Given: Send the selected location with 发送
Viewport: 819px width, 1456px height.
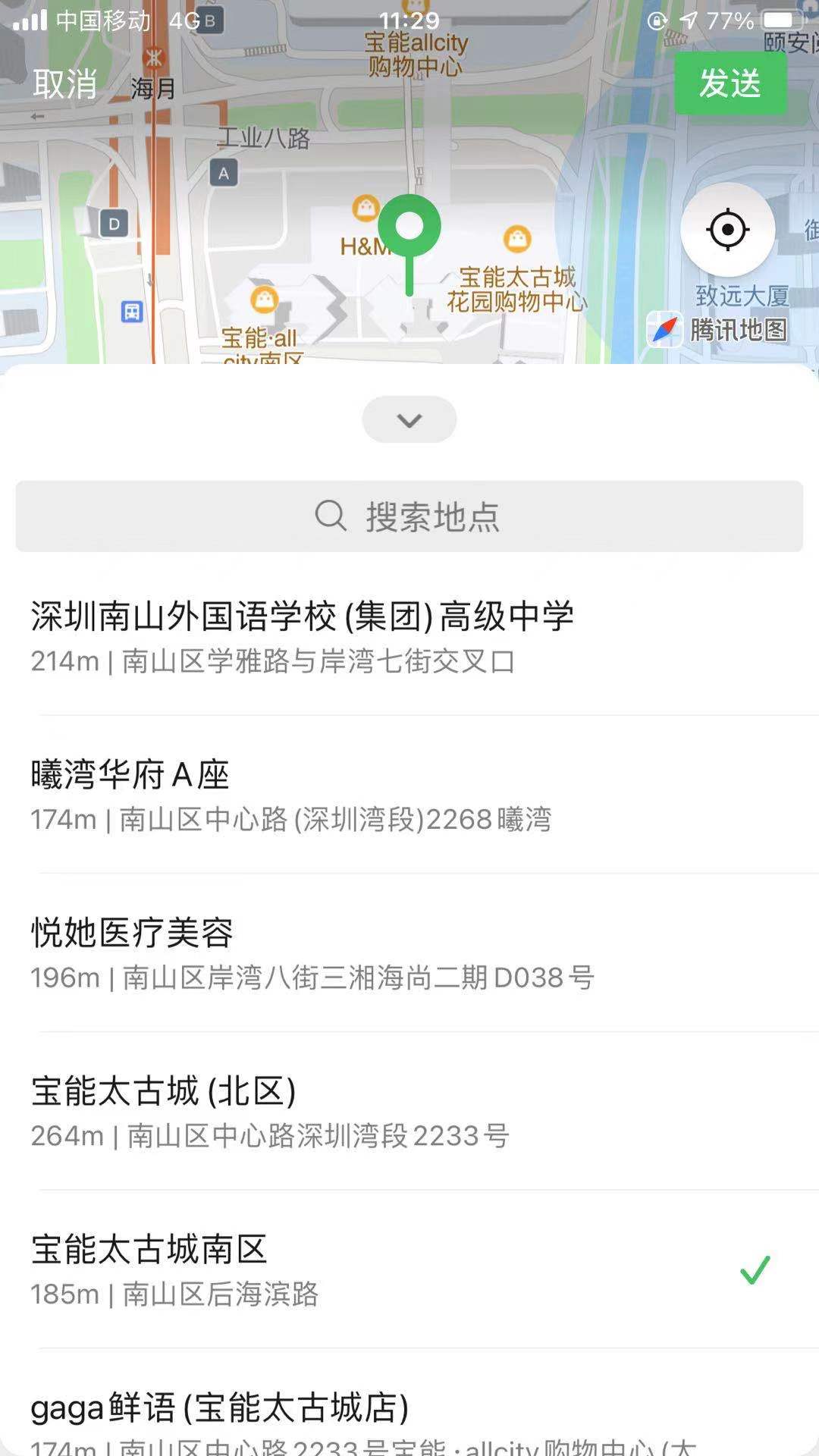Looking at the screenshot, I should 730,83.
